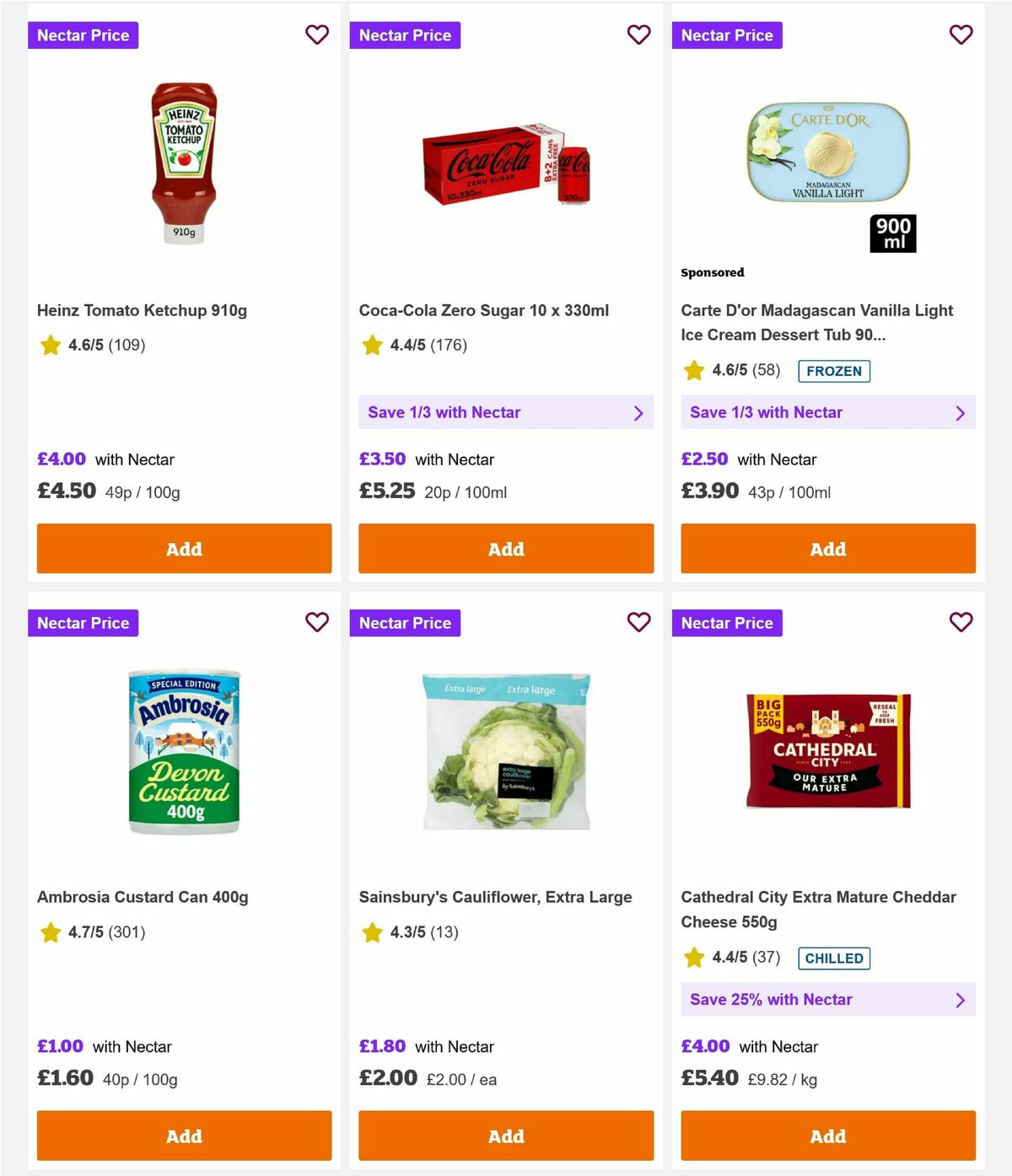Click the heart icon on Sainsbury's Cauliflower
This screenshot has width=1012, height=1176.
coord(639,622)
